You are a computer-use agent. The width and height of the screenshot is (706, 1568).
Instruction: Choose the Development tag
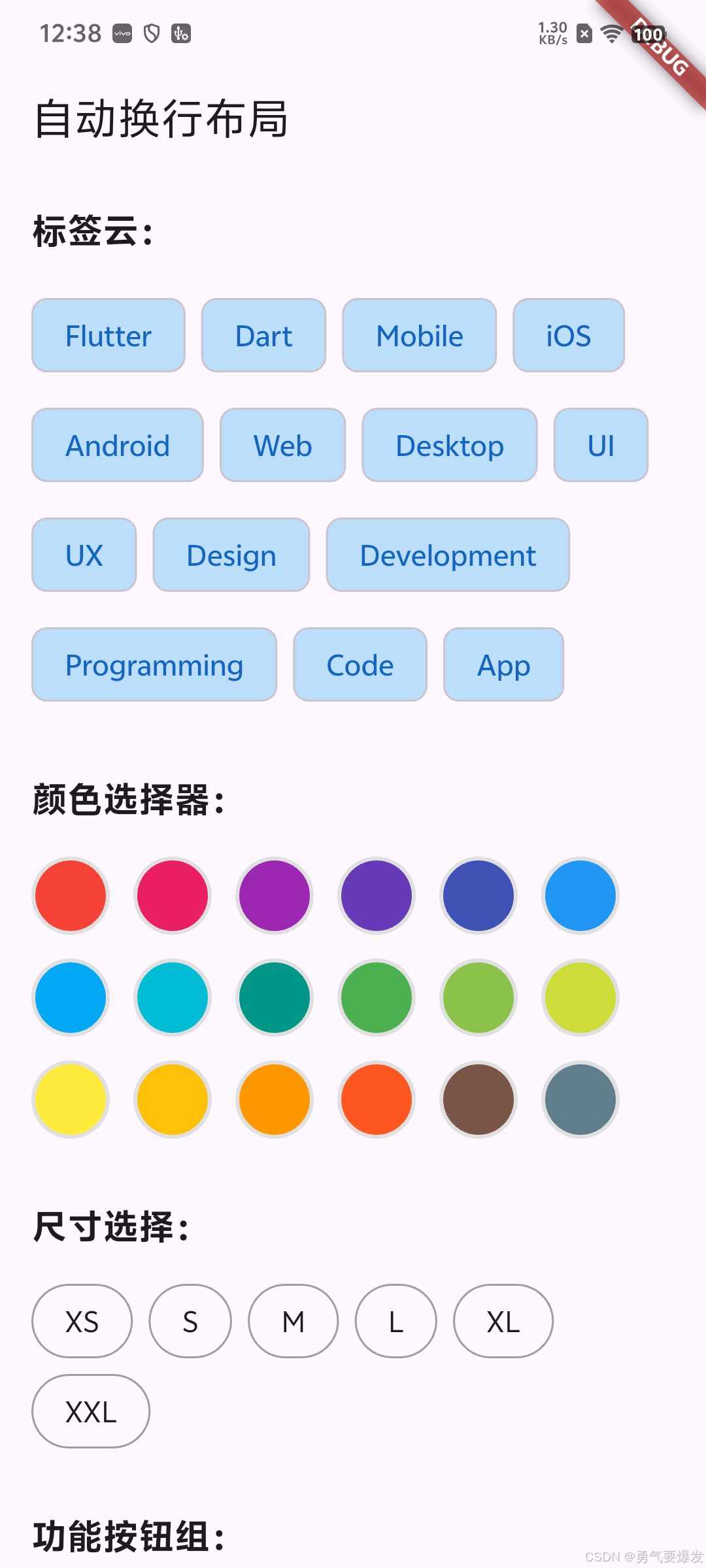[x=448, y=555]
